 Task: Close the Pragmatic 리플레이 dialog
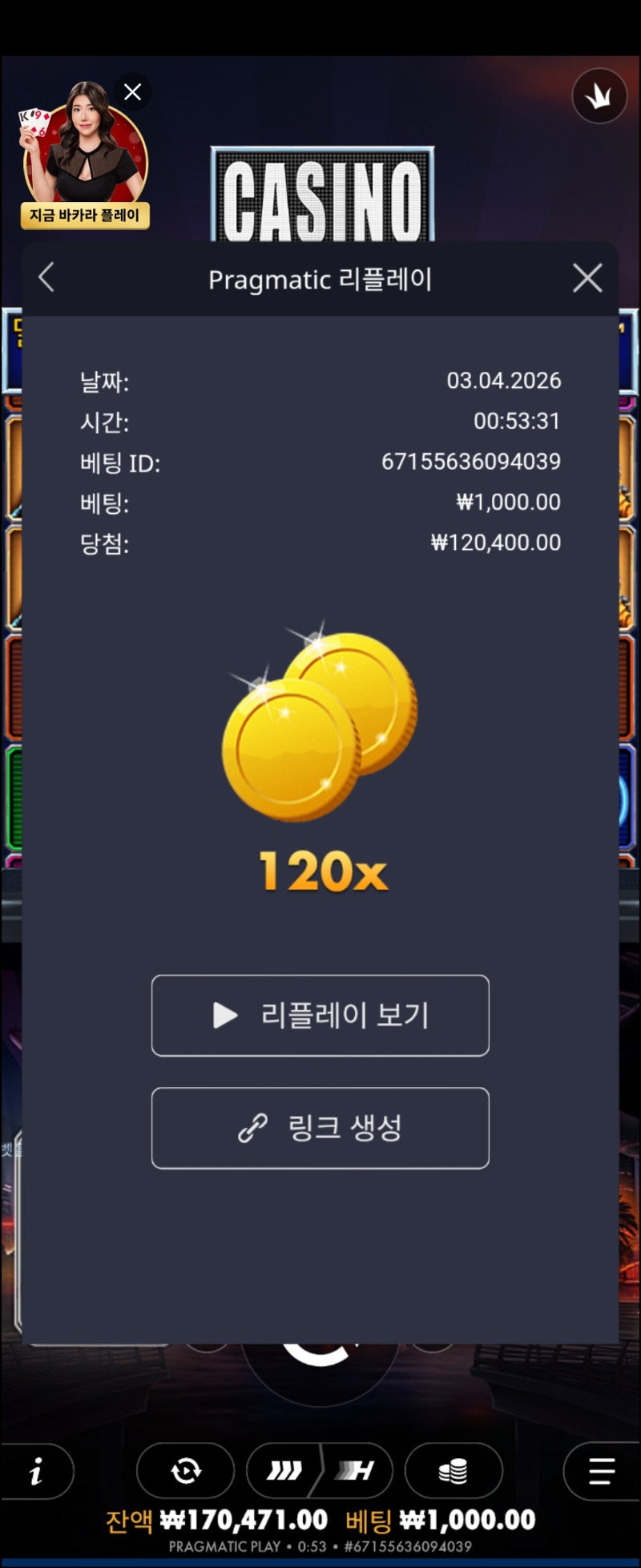click(587, 278)
